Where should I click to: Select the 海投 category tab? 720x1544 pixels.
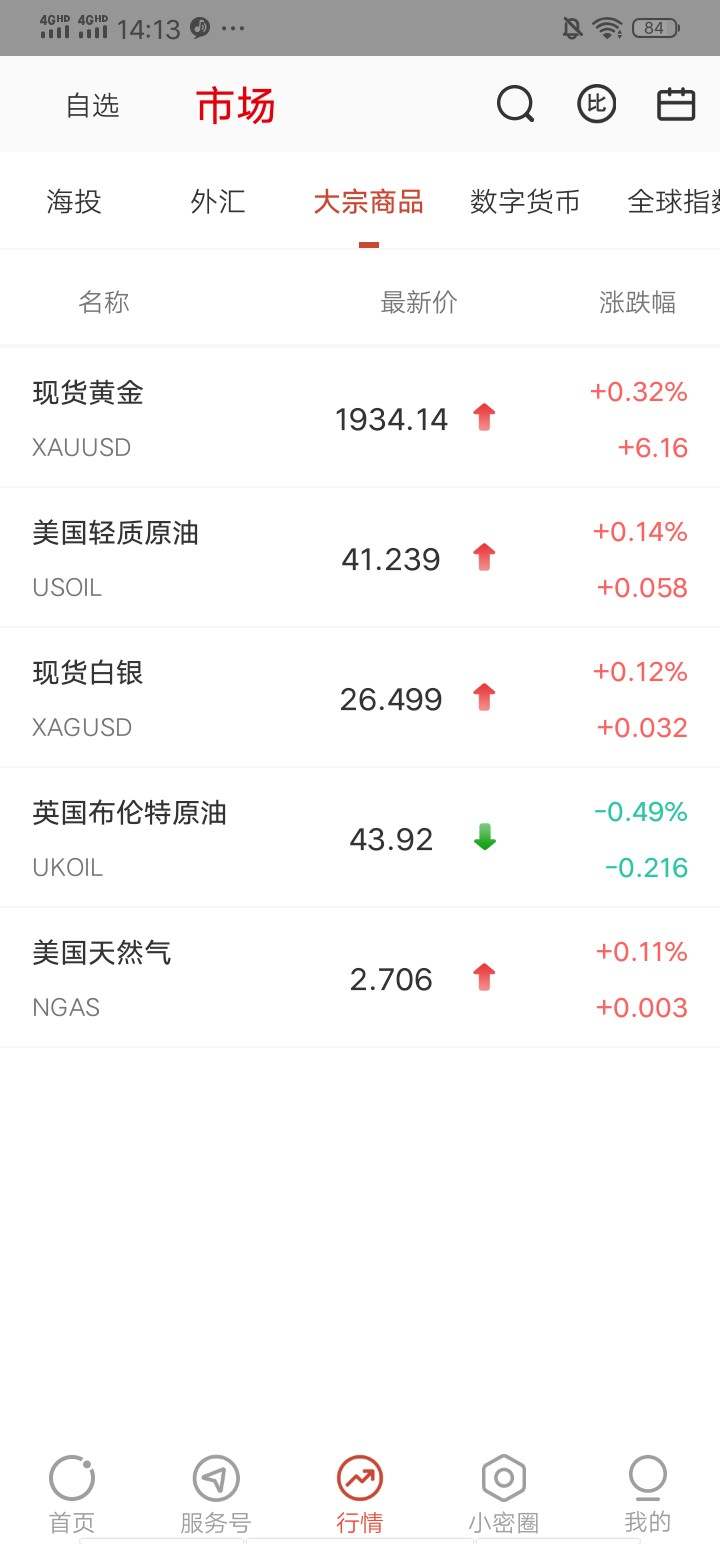tap(74, 202)
